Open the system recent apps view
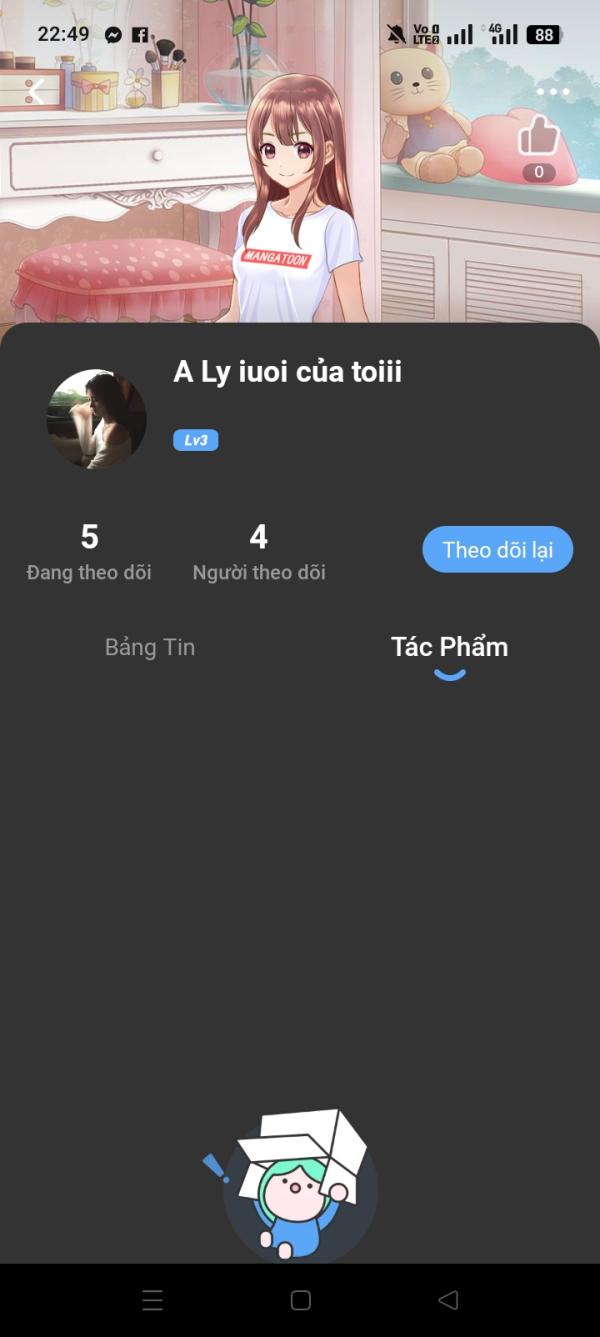This screenshot has height=1337, width=600. [x=152, y=1300]
